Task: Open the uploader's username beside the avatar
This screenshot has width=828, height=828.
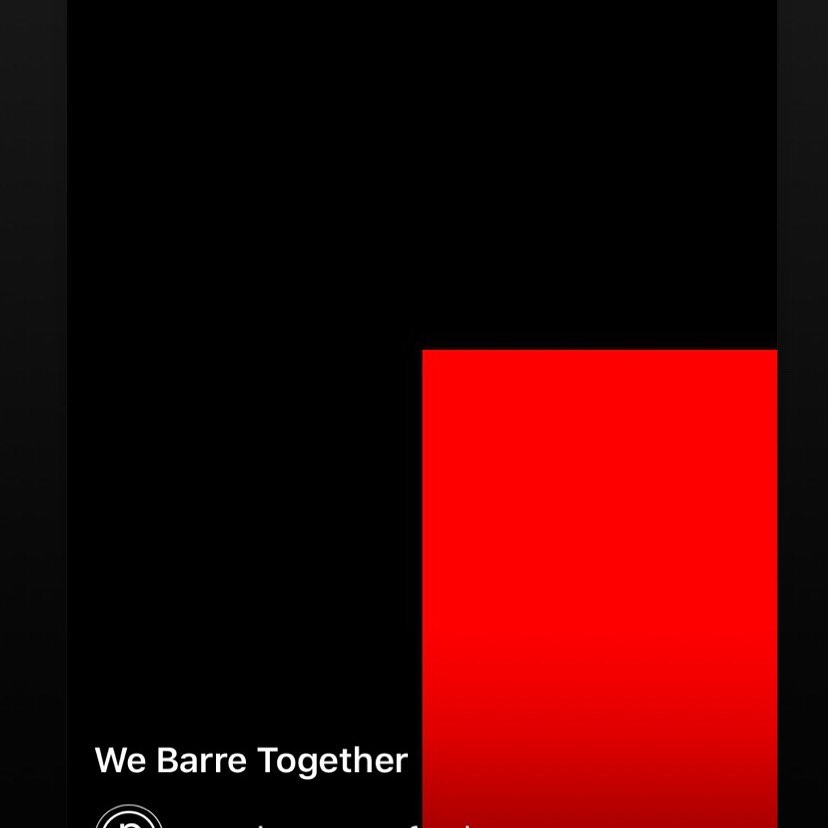Action: 300,823
